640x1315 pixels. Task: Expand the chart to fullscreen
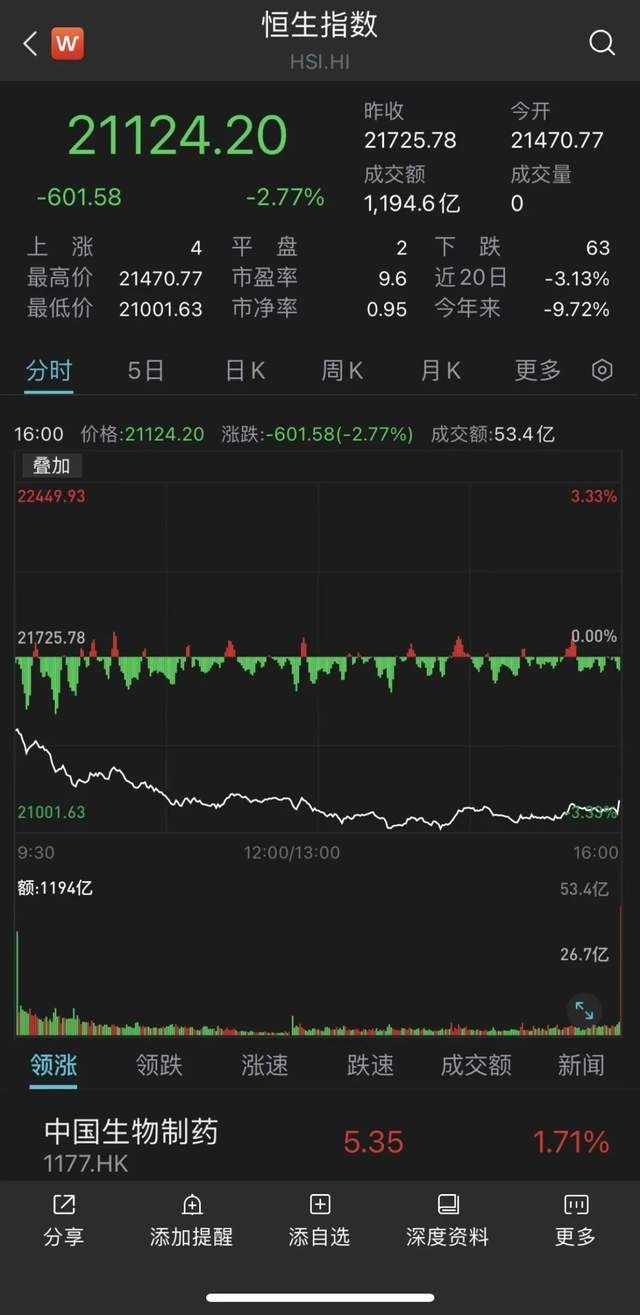click(x=584, y=1011)
